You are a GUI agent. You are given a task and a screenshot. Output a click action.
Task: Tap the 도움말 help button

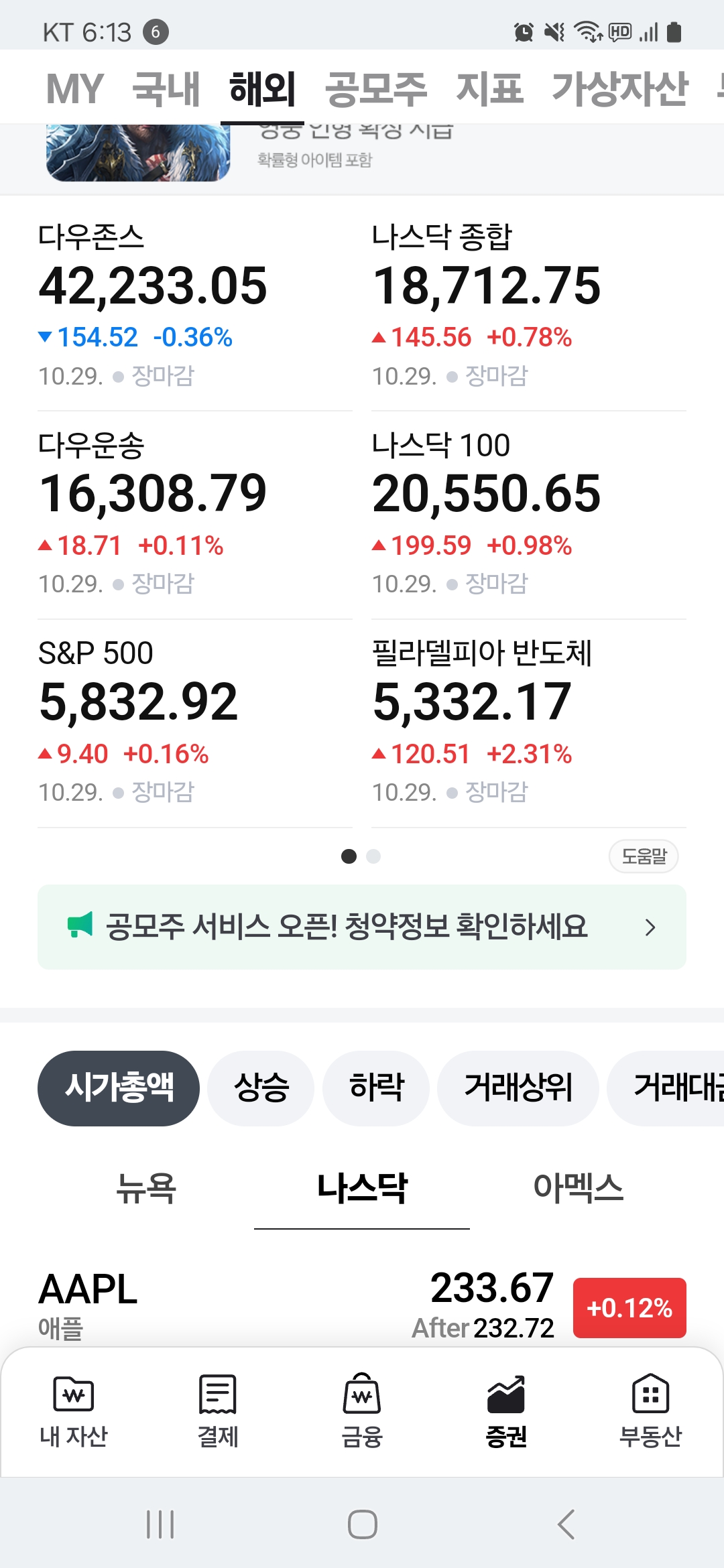click(644, 856)
